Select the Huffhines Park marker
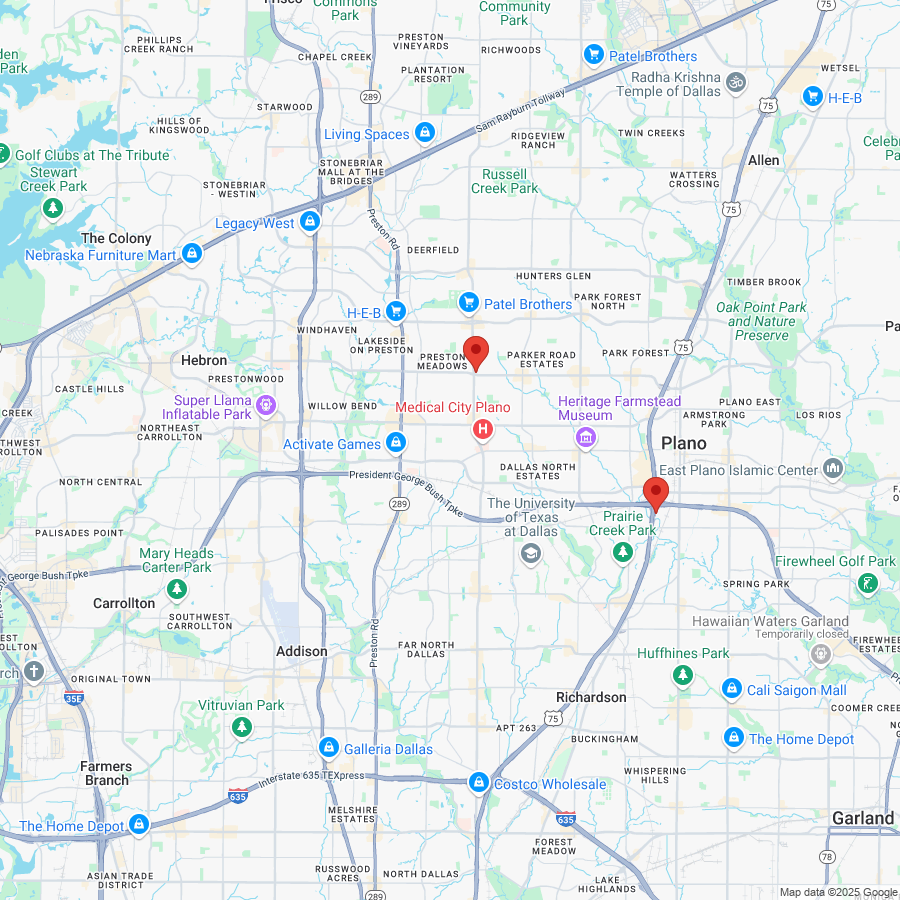This screenshot has height=900, width=900. [x=683, y=676]
